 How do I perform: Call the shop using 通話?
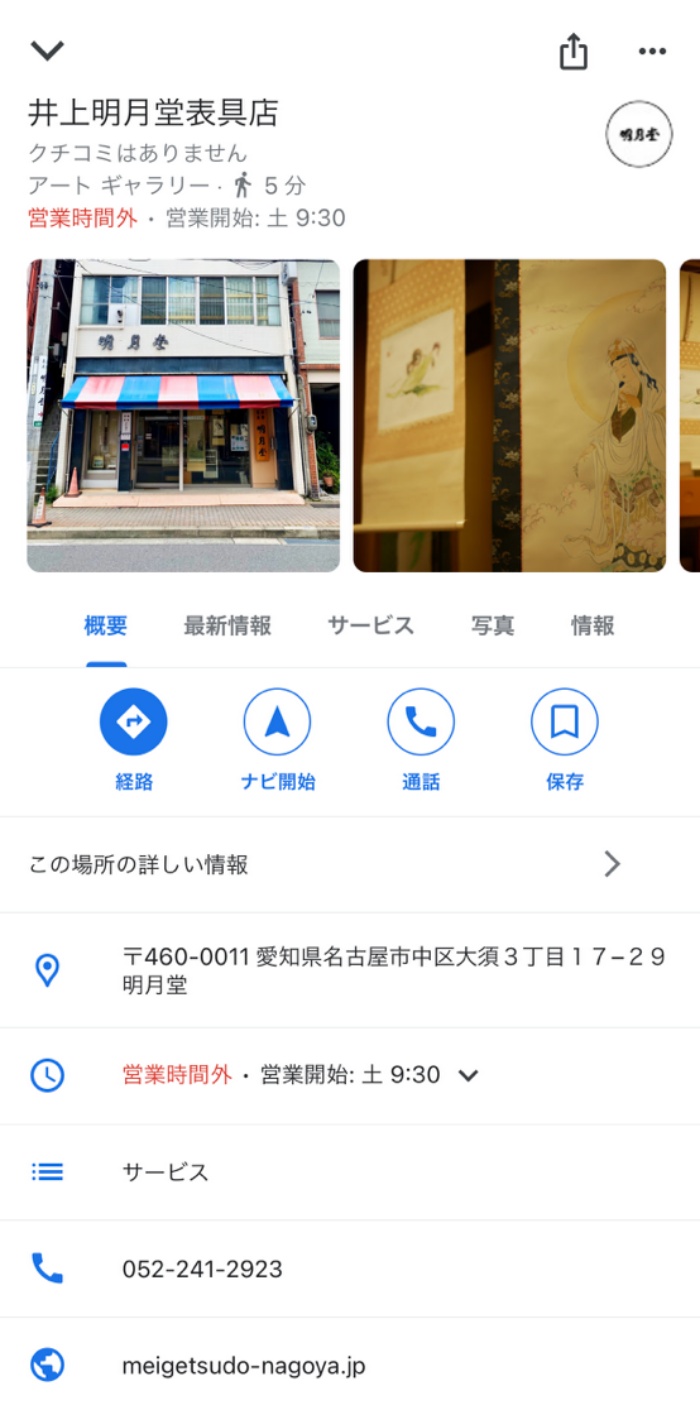click(421, 740)
